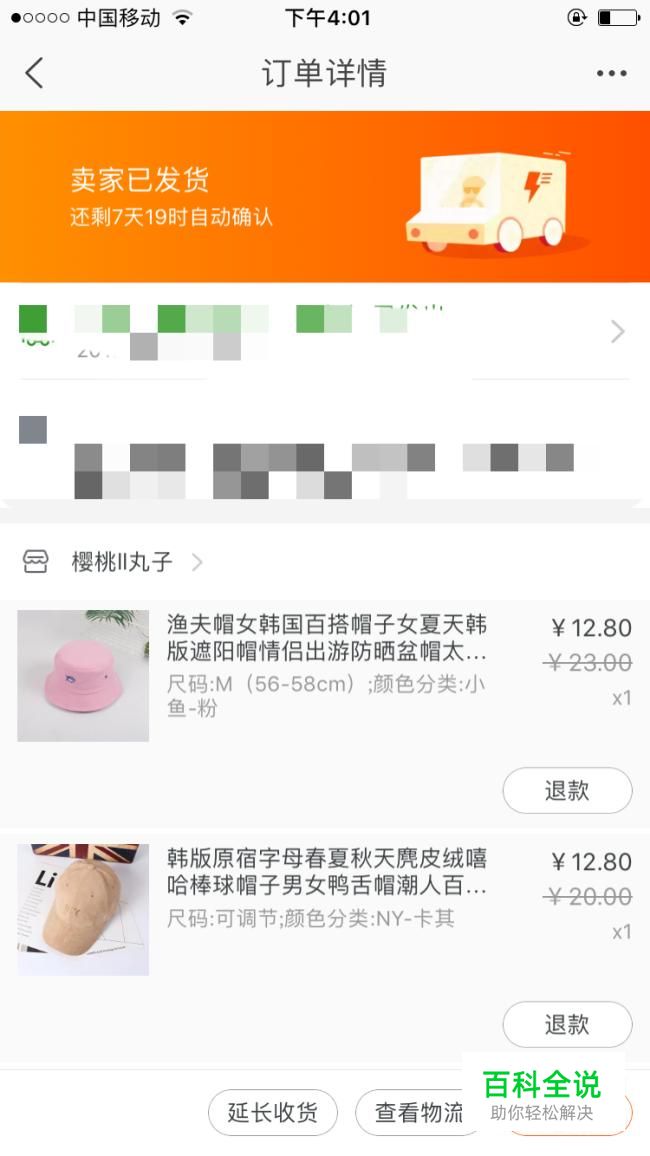Request 退款 for the 卡其 棒球帽
The image size is (650, 1156).
(x=567, y=1025)
